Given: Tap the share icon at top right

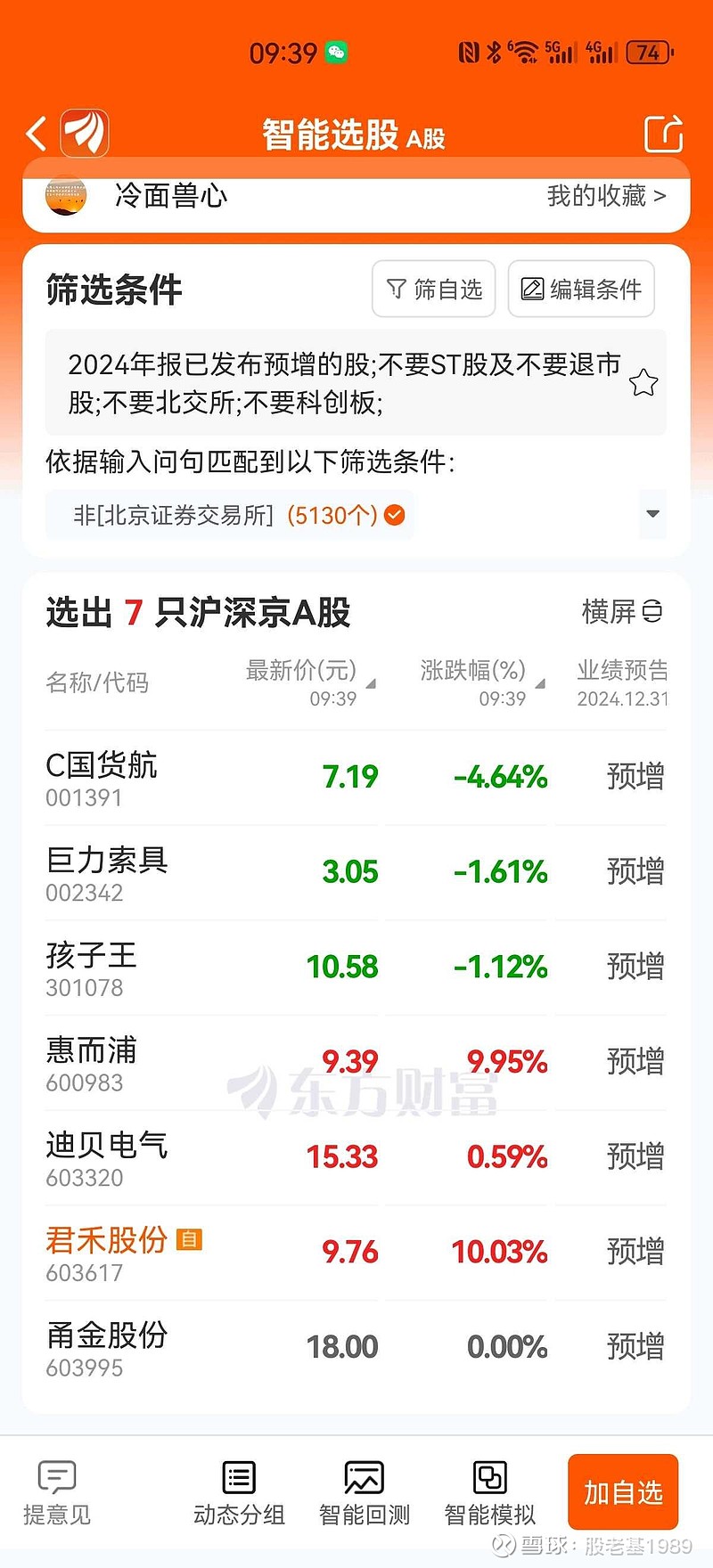Looking at the screenshot, I should click(x=661, y=132).
